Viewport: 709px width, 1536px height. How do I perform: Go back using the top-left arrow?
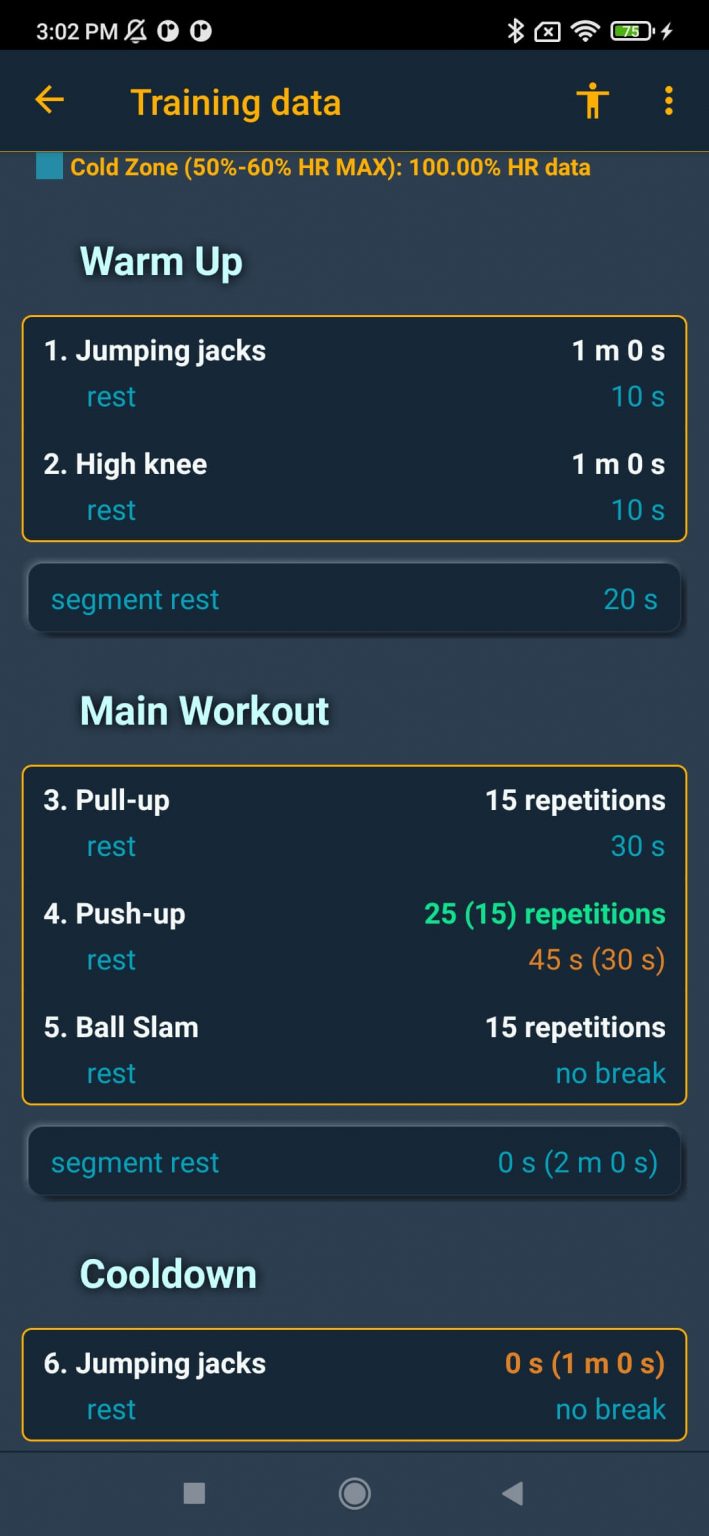(49, 100)
